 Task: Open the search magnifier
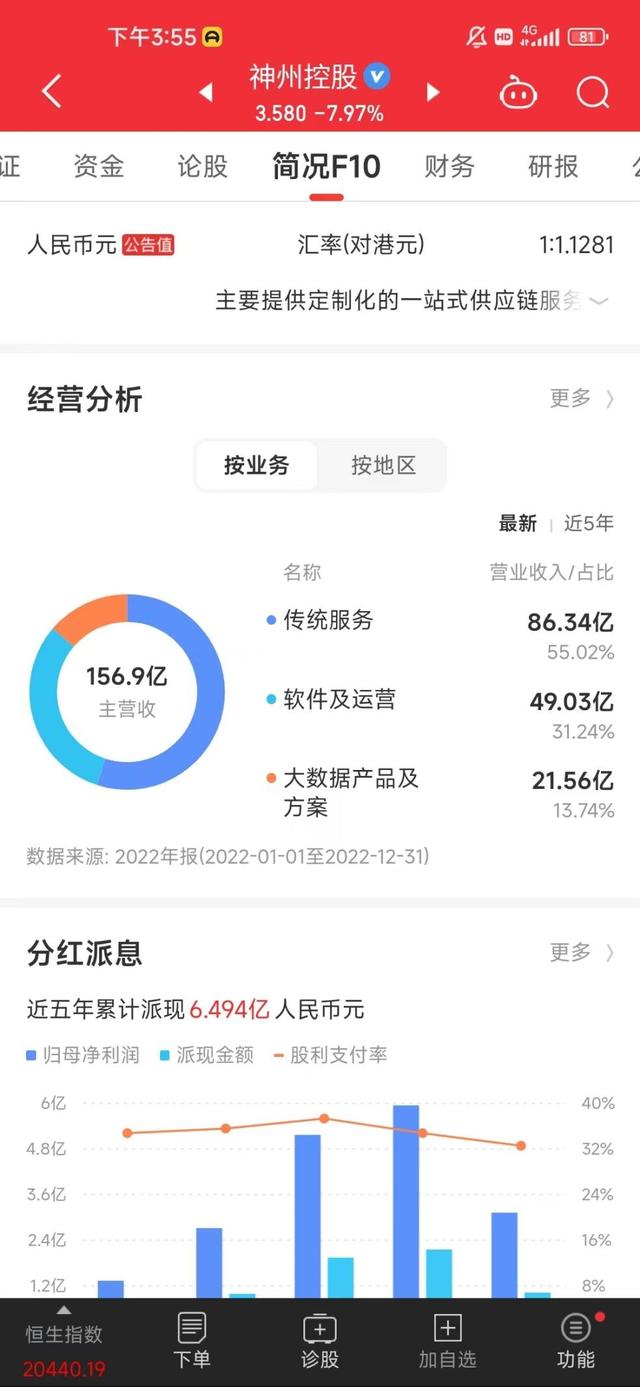click(593, 93)
